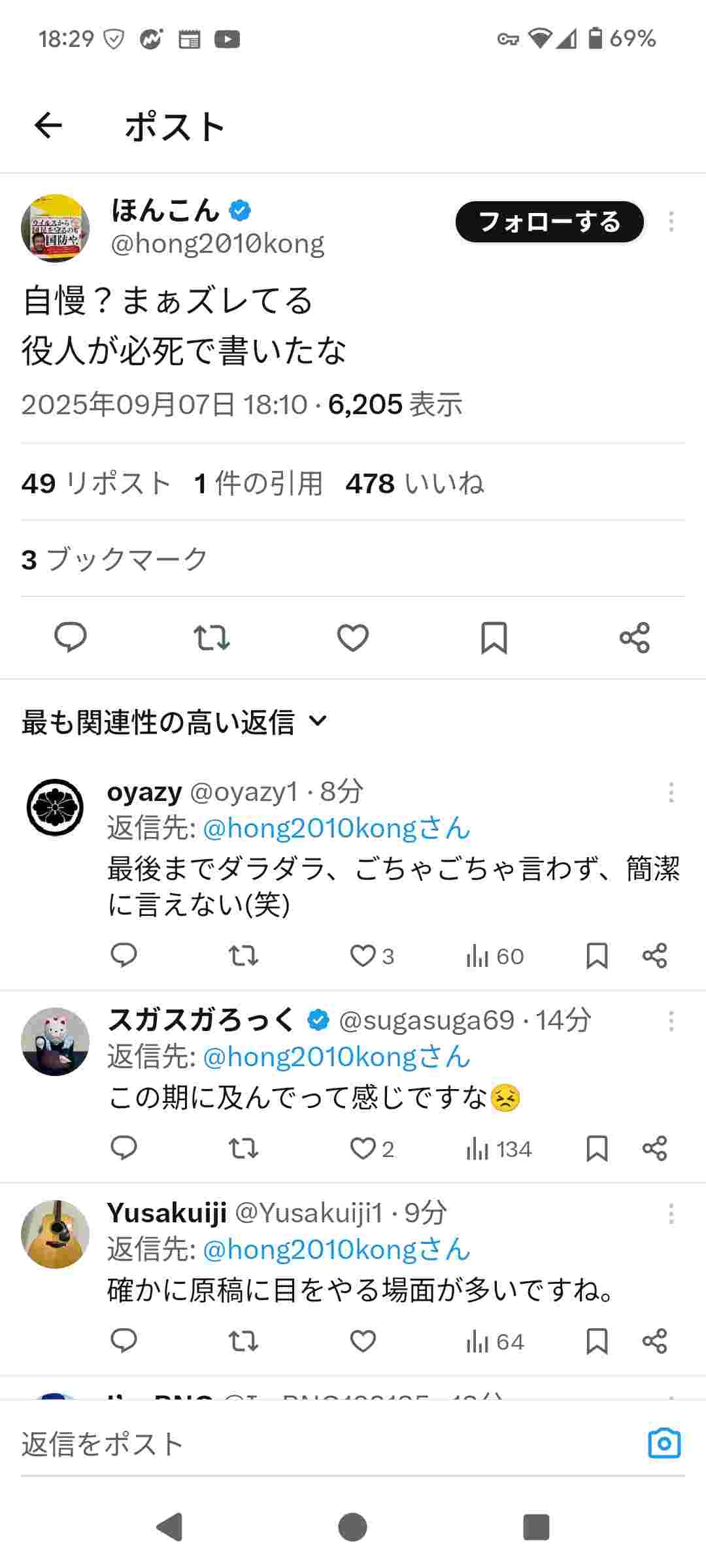The width and height of the screenshot is (706, 1568).
Task: Reply to Yusakuiji's comment
Action: (124, 1341)
